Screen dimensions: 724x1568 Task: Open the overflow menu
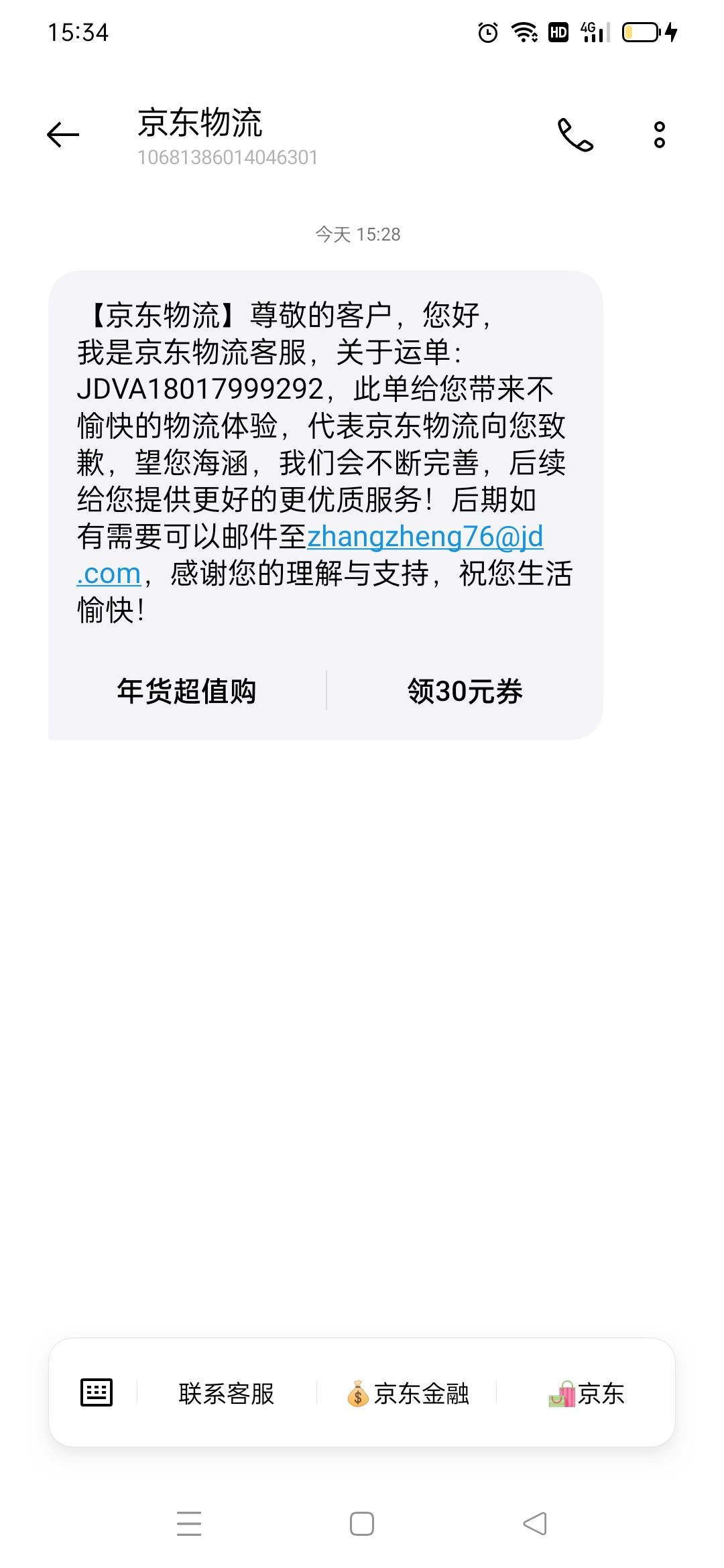[660, 135]
